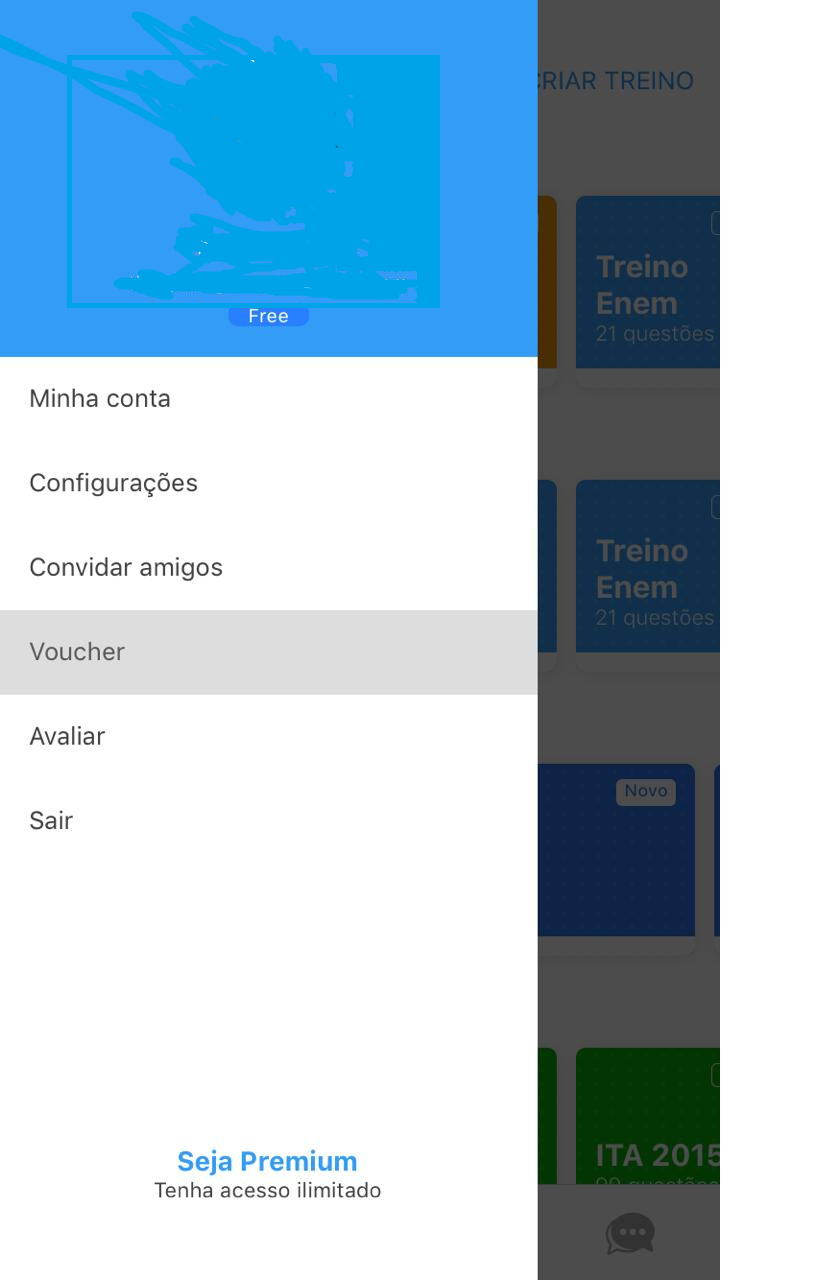Select Convidar amigos
Viewport: 819px width, 1280px height.
click(x=126, y=567)
